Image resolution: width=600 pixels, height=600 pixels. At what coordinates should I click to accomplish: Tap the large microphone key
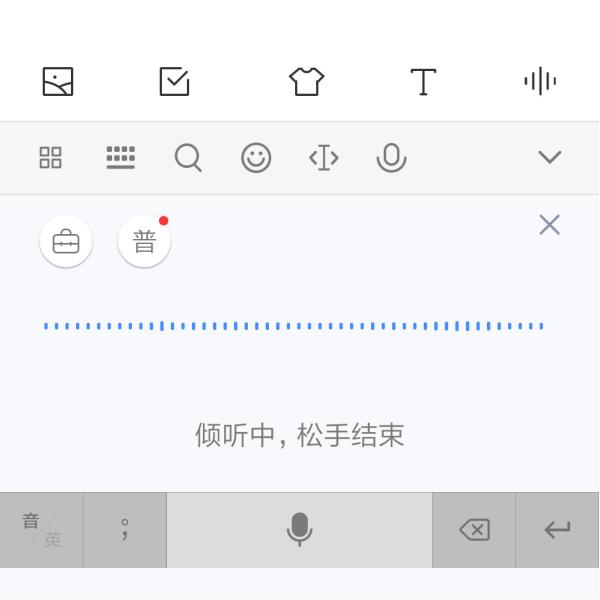299,530
